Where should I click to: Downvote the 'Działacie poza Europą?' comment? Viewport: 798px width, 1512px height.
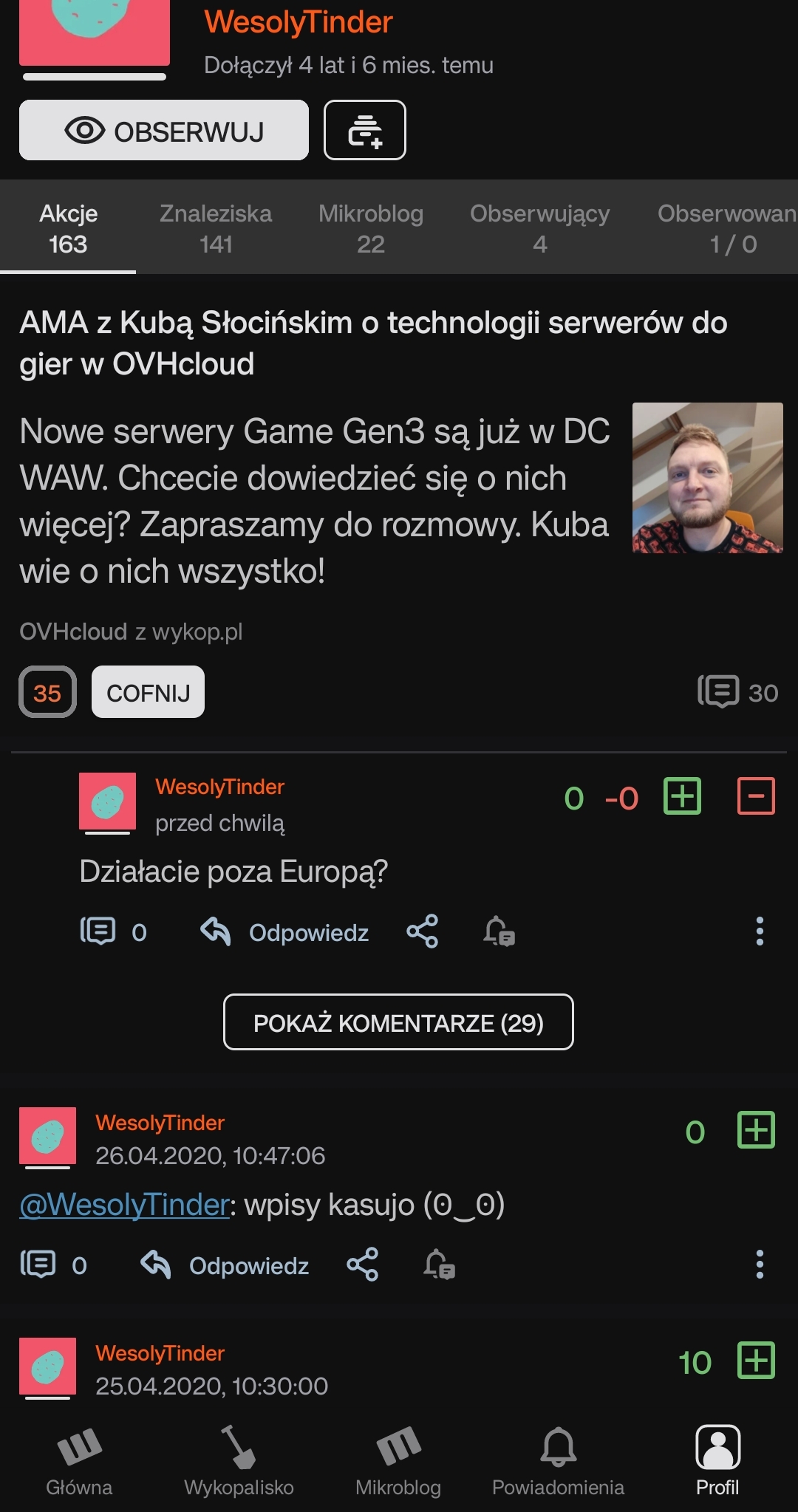pyautogui.click(x=756, y=796)
